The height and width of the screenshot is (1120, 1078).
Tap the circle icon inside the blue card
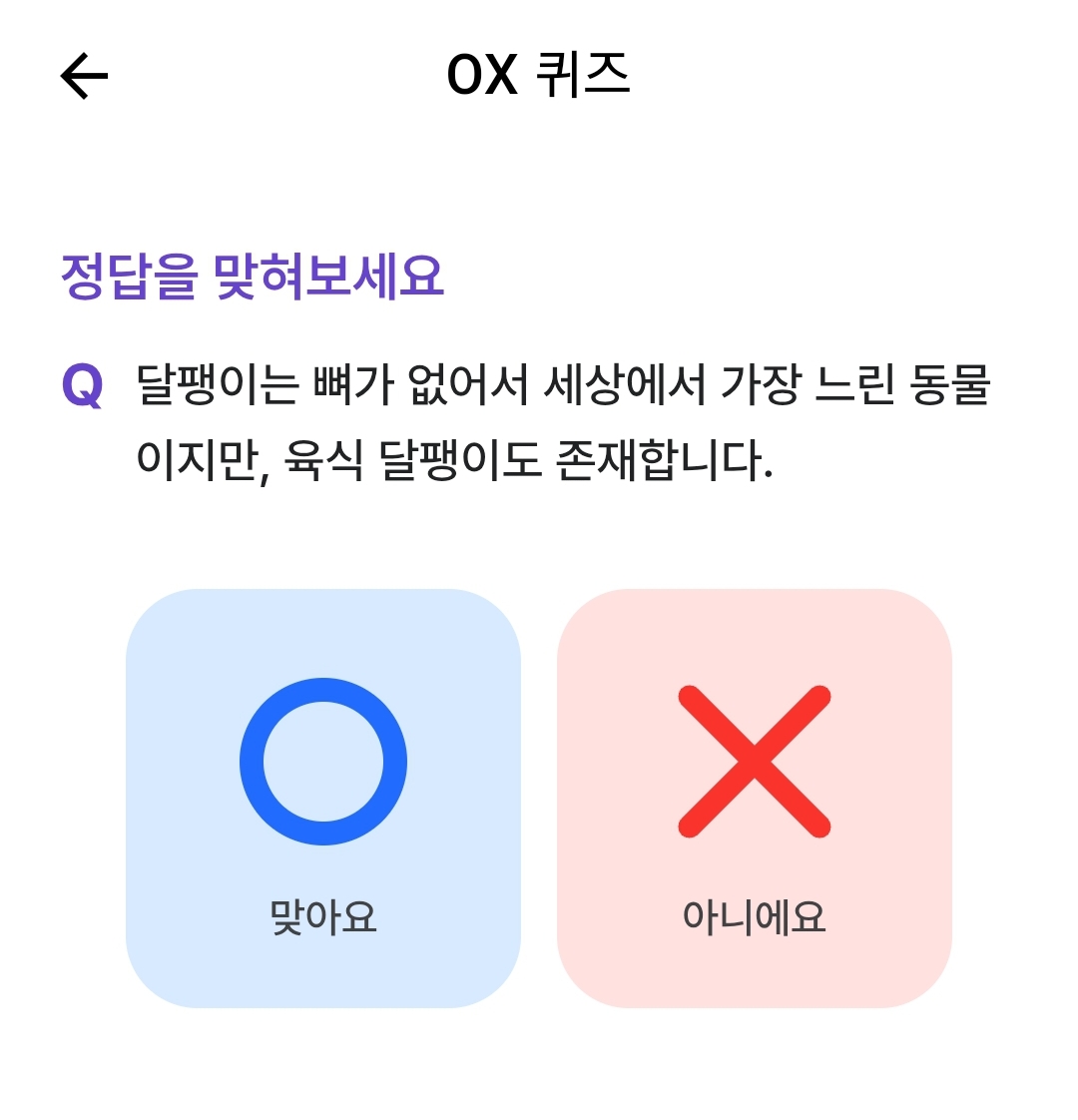[321, 761]
